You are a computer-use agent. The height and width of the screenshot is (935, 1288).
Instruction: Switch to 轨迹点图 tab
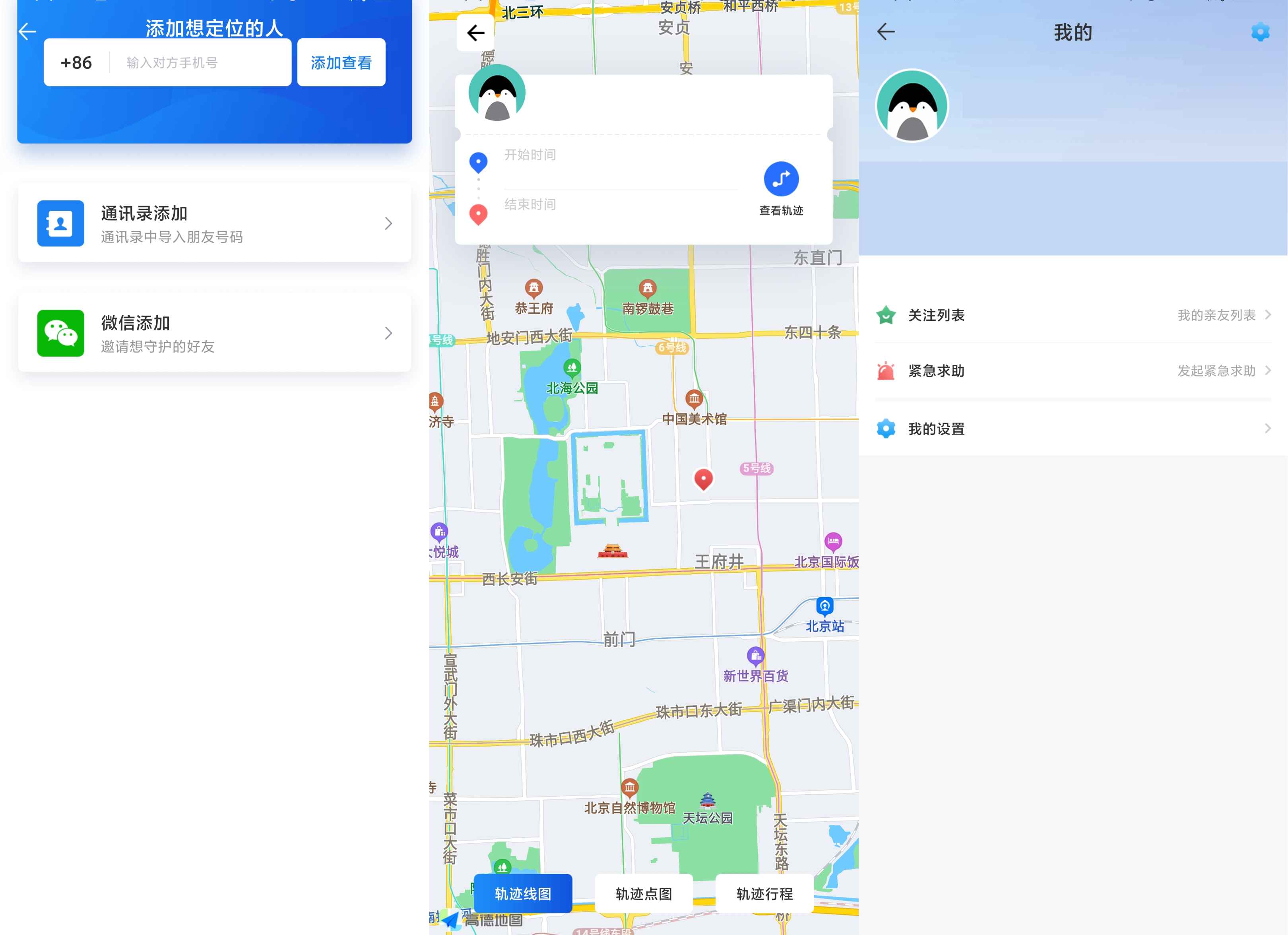[644, 894]
